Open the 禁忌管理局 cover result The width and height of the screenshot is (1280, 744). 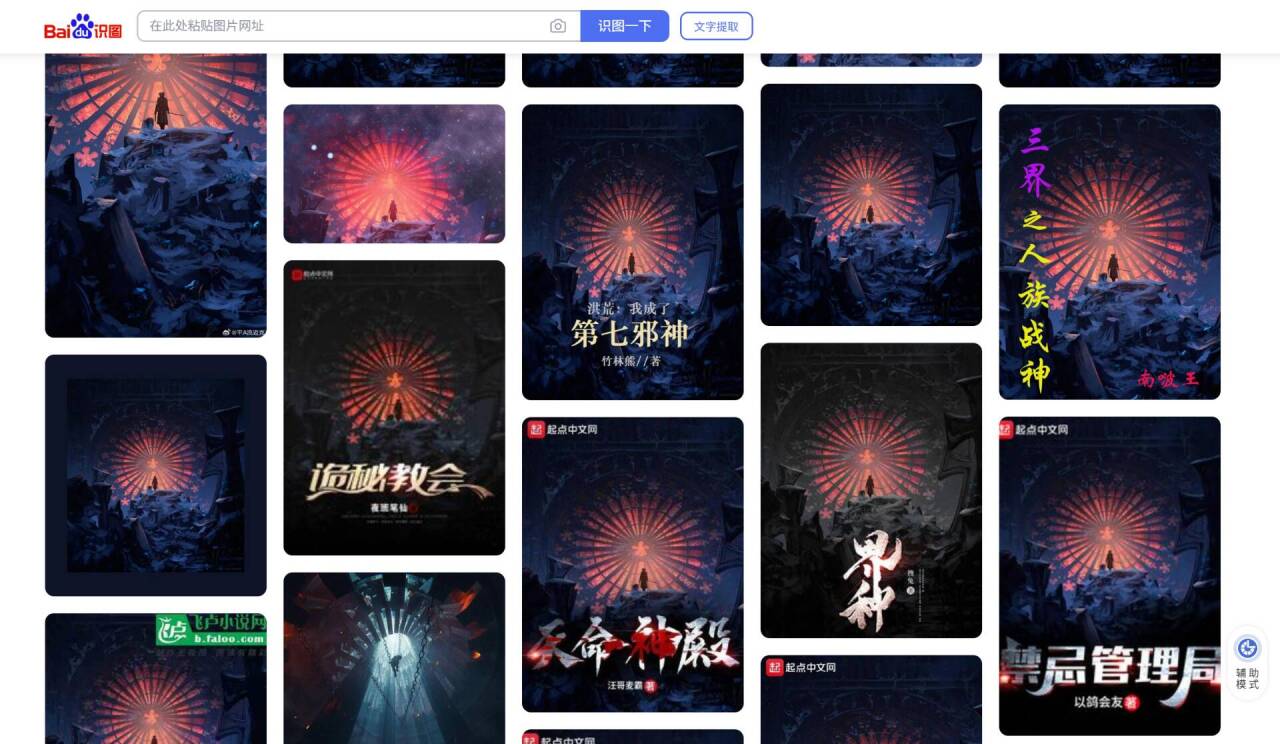[1109, 575]
